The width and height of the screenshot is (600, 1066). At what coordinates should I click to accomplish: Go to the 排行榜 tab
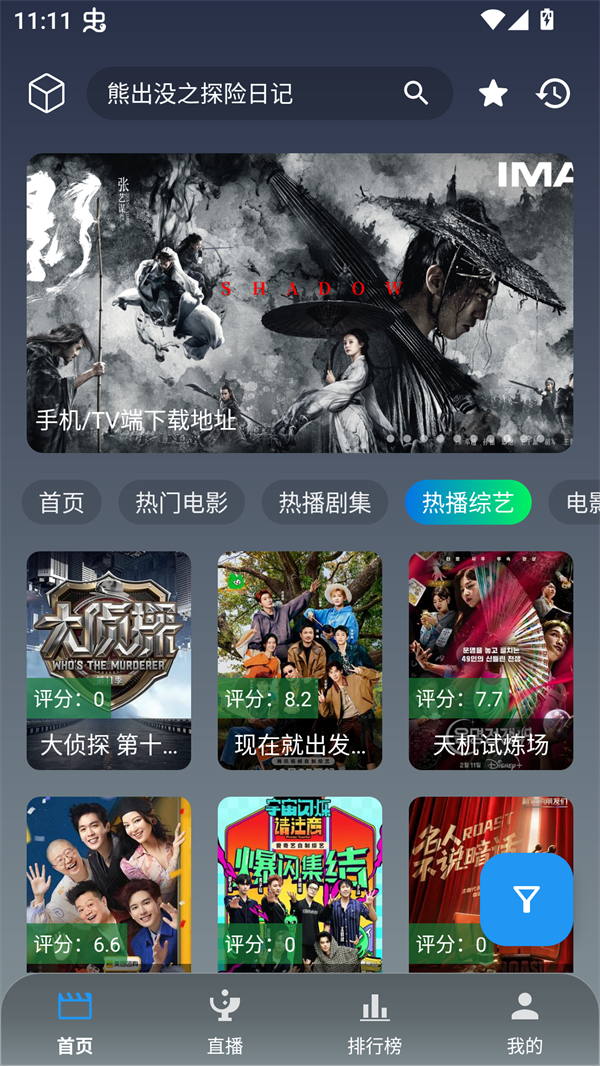point(375,1024)
